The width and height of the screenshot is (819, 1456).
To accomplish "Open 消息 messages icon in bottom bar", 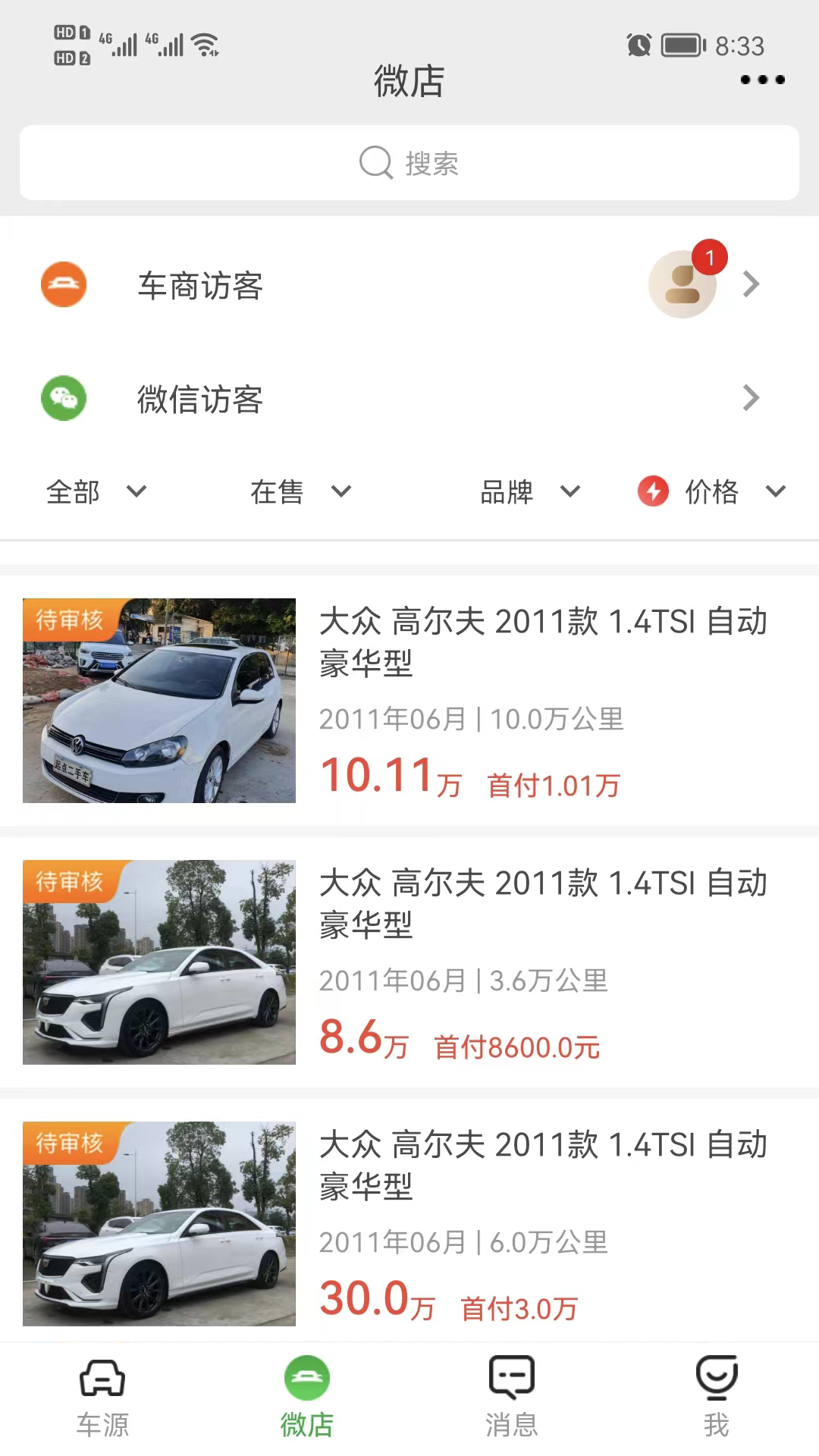I will (511, 1382).
